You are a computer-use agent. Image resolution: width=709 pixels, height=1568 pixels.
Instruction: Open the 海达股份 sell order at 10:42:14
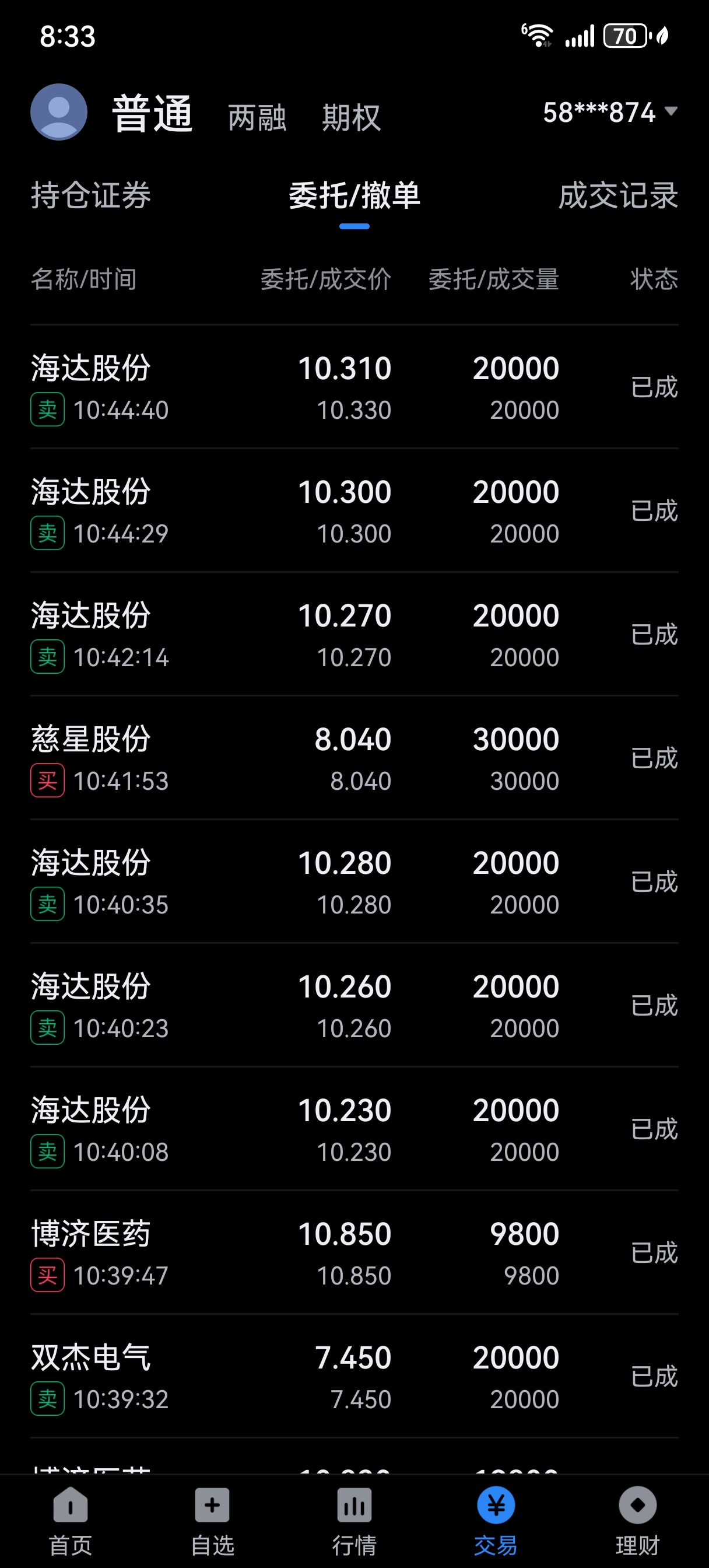[354, 634]
